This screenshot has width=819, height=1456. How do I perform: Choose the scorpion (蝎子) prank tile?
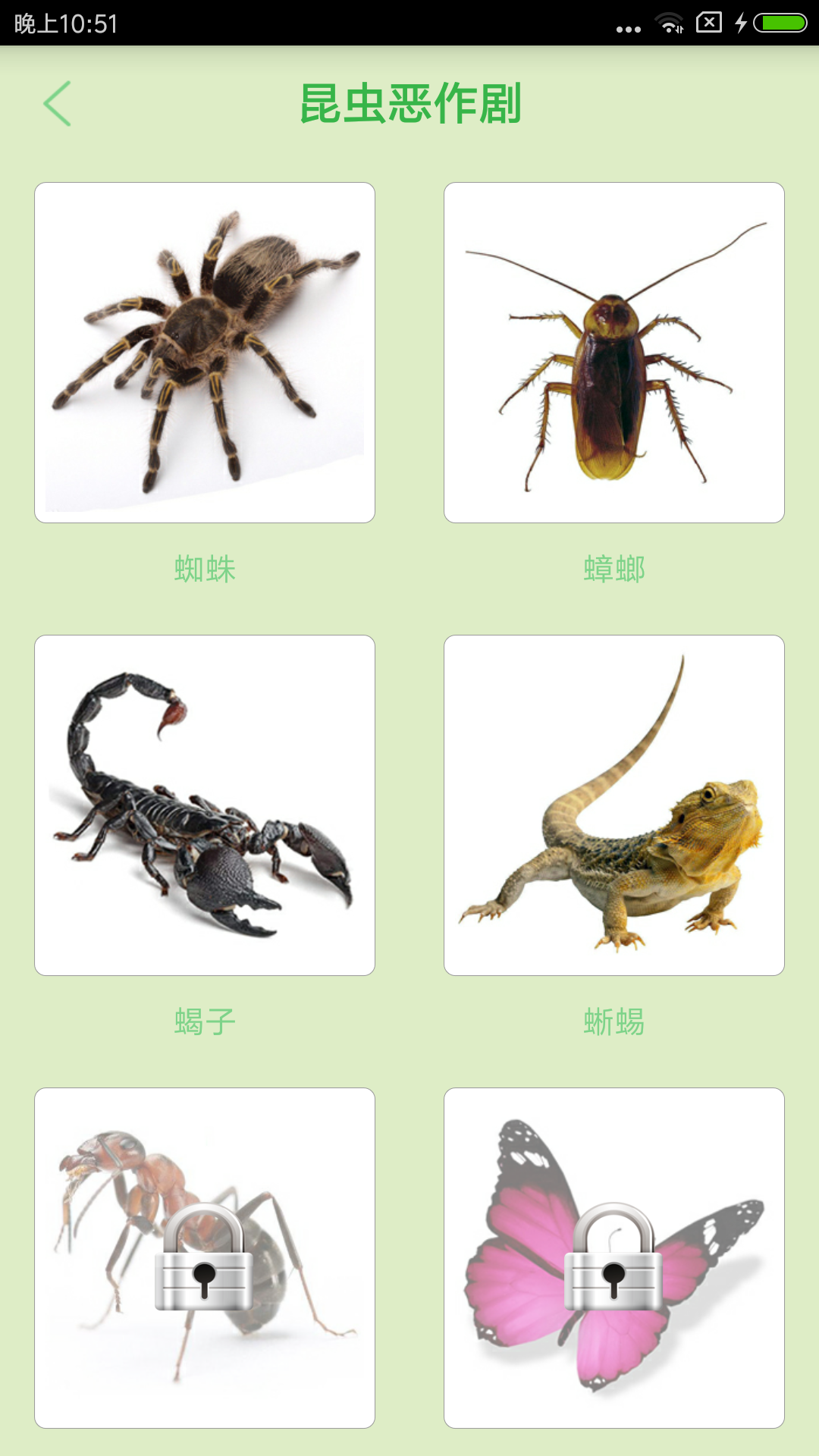click(x=205, y=805)
